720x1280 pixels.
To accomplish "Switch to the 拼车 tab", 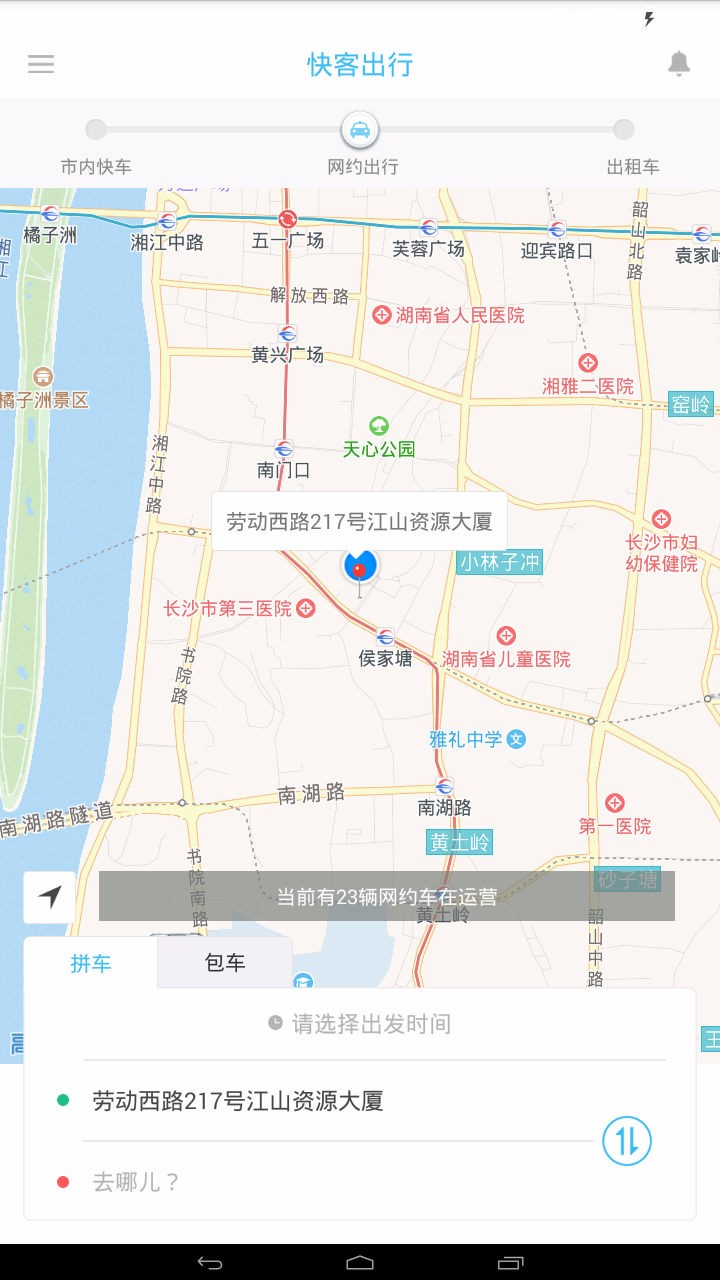I will pyautogui.click(x=92, y=963).
